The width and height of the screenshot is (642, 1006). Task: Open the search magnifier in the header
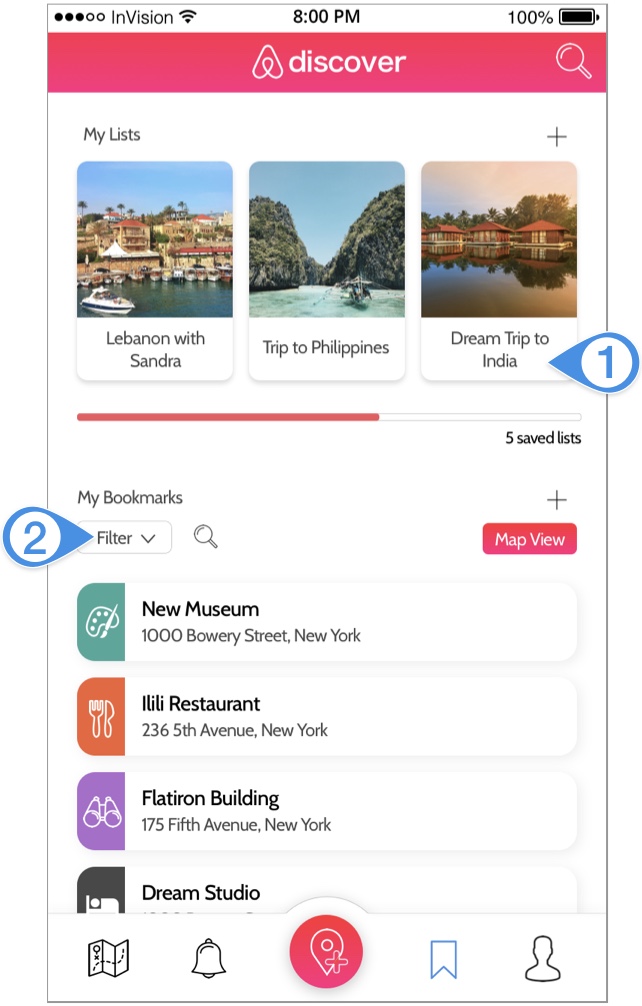coord(573,62)
